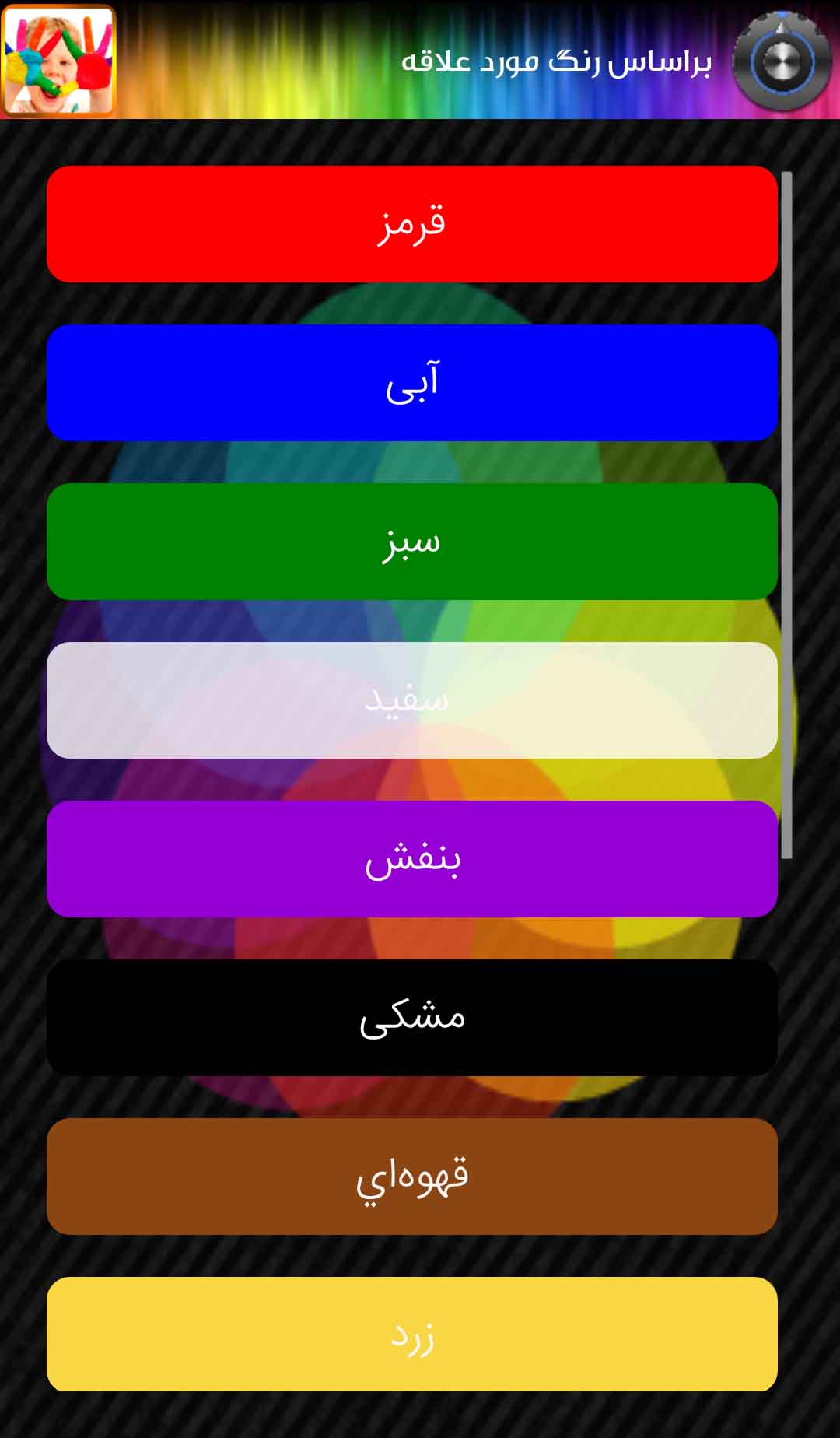Pick the yellow زرد color button
This screenshot has height=1438, width=840.
pyautogui.click(x=412, y=1335)
